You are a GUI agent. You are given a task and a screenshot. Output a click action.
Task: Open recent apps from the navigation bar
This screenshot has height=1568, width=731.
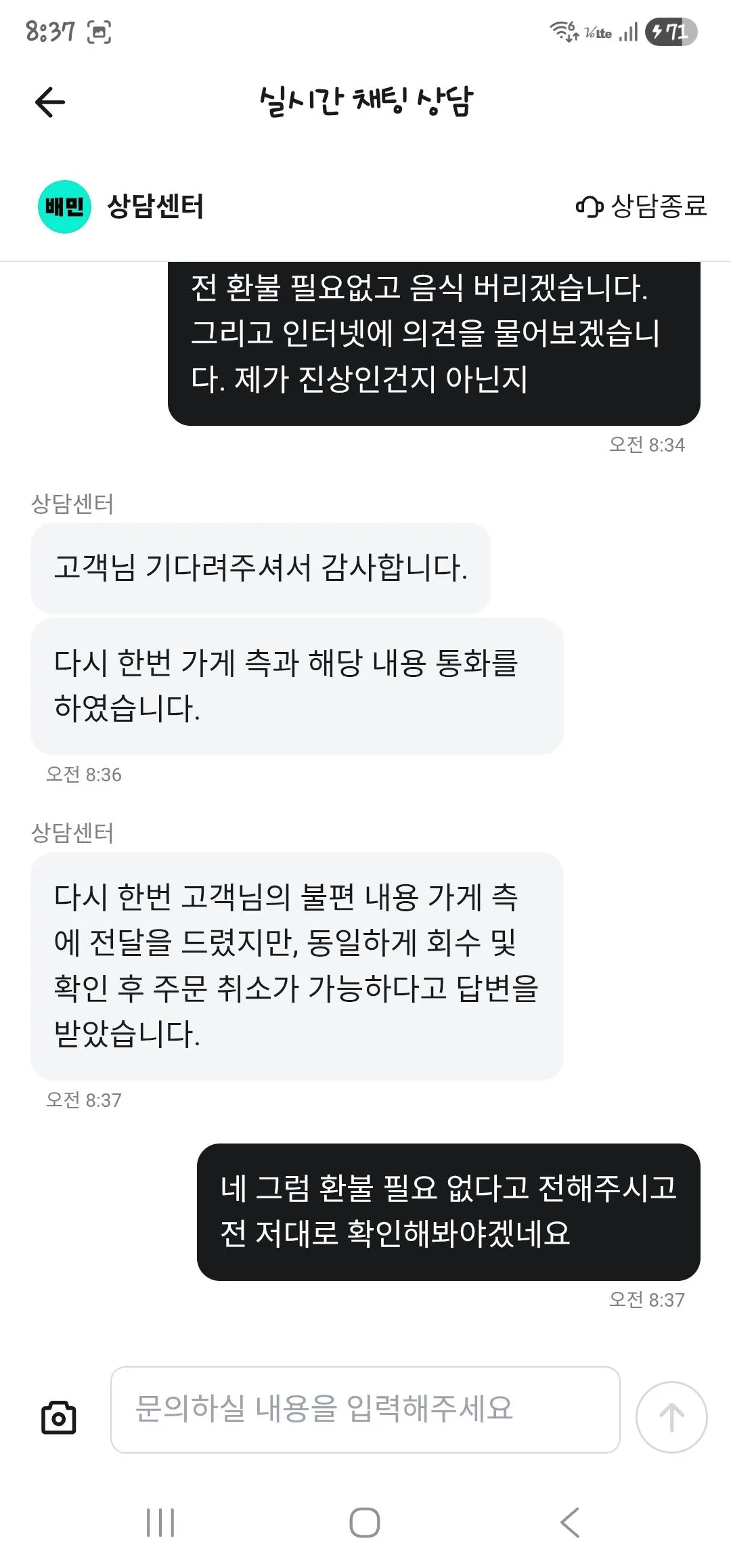[x=161, y=1523]
